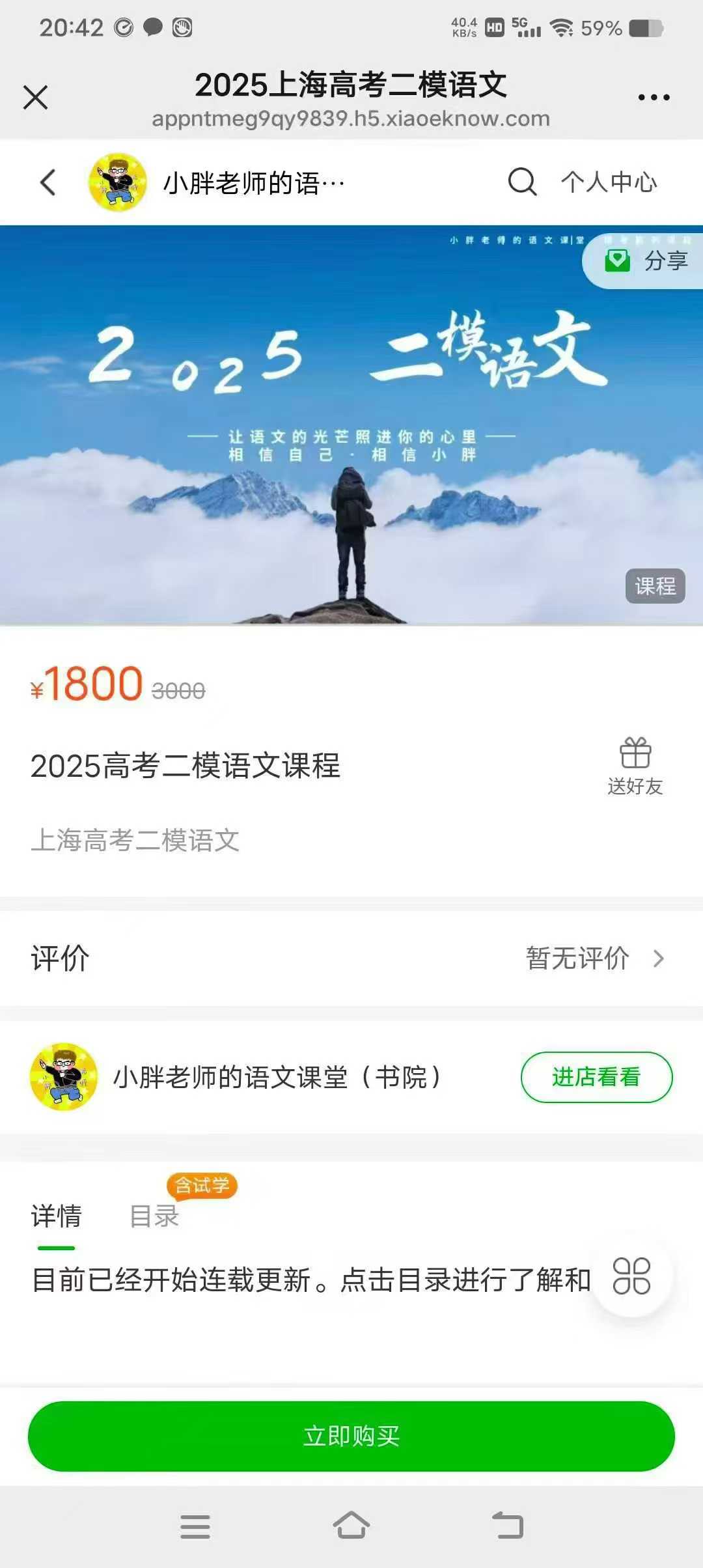Open 个人中心 personal center
The image size is (703, 1568).
609,183
